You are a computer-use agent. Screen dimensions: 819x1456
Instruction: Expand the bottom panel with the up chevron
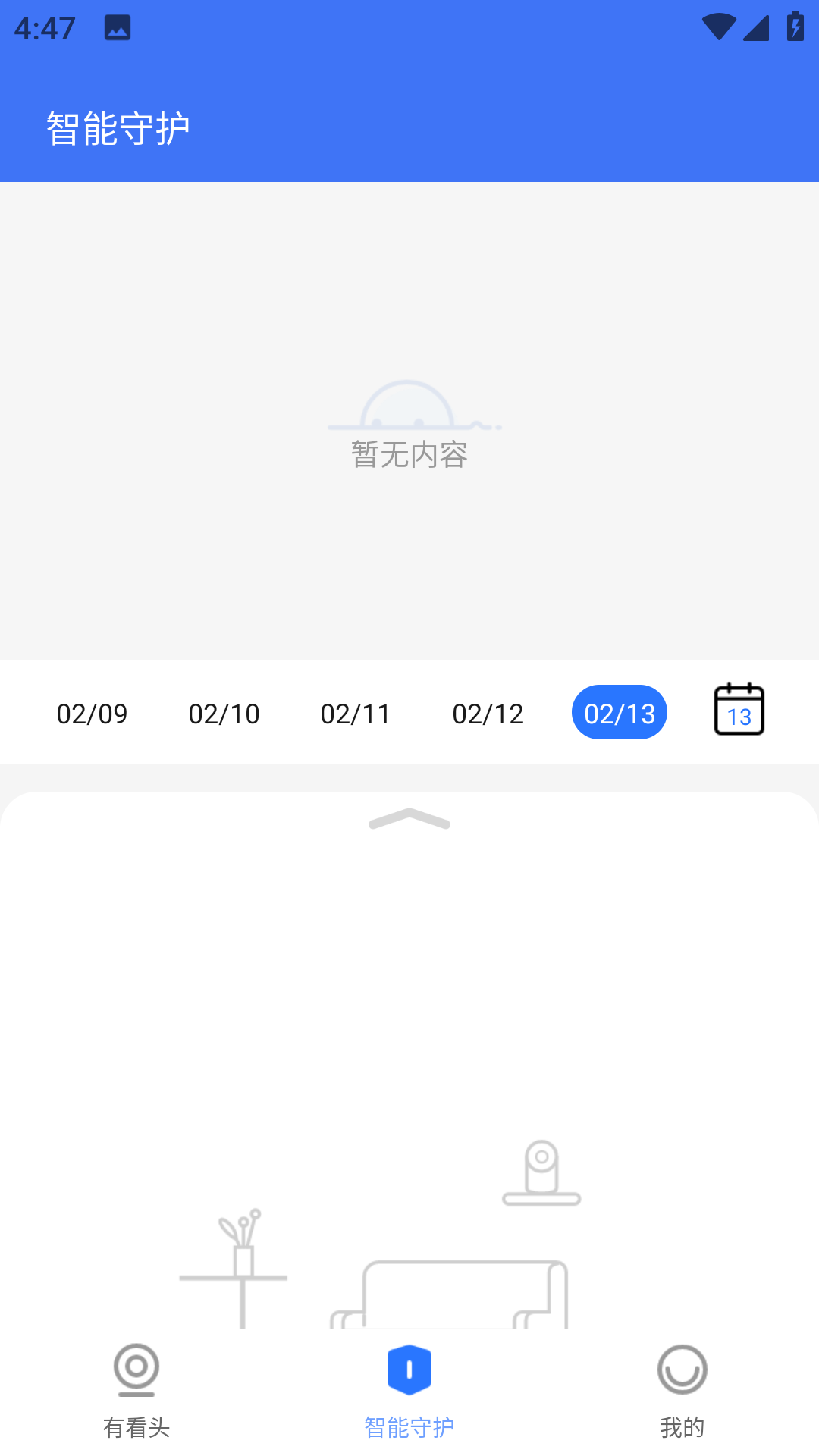[x=409, y=820]
